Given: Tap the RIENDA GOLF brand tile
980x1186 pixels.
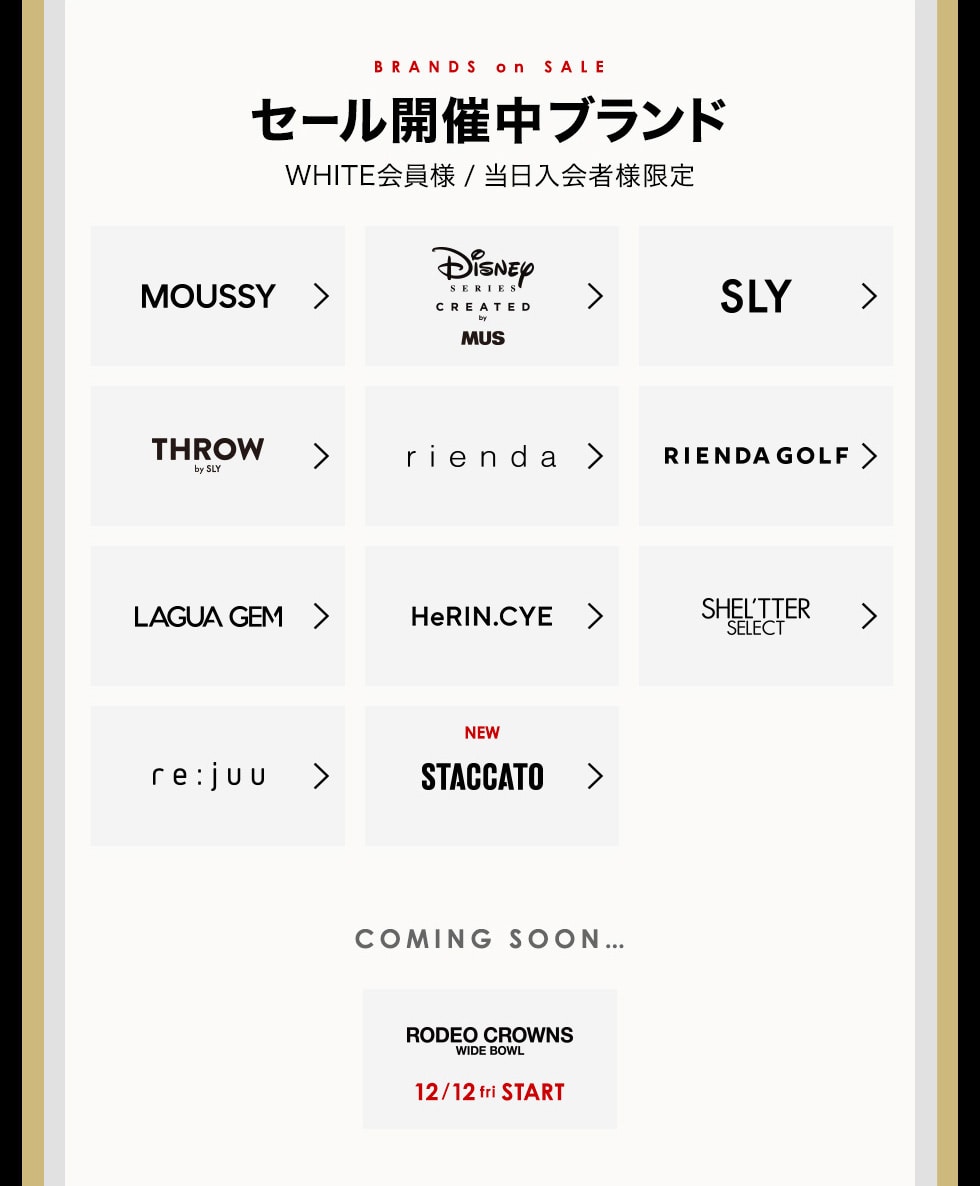Looking at the screenshot, I should pyautogui.click(x=766, y=456).
